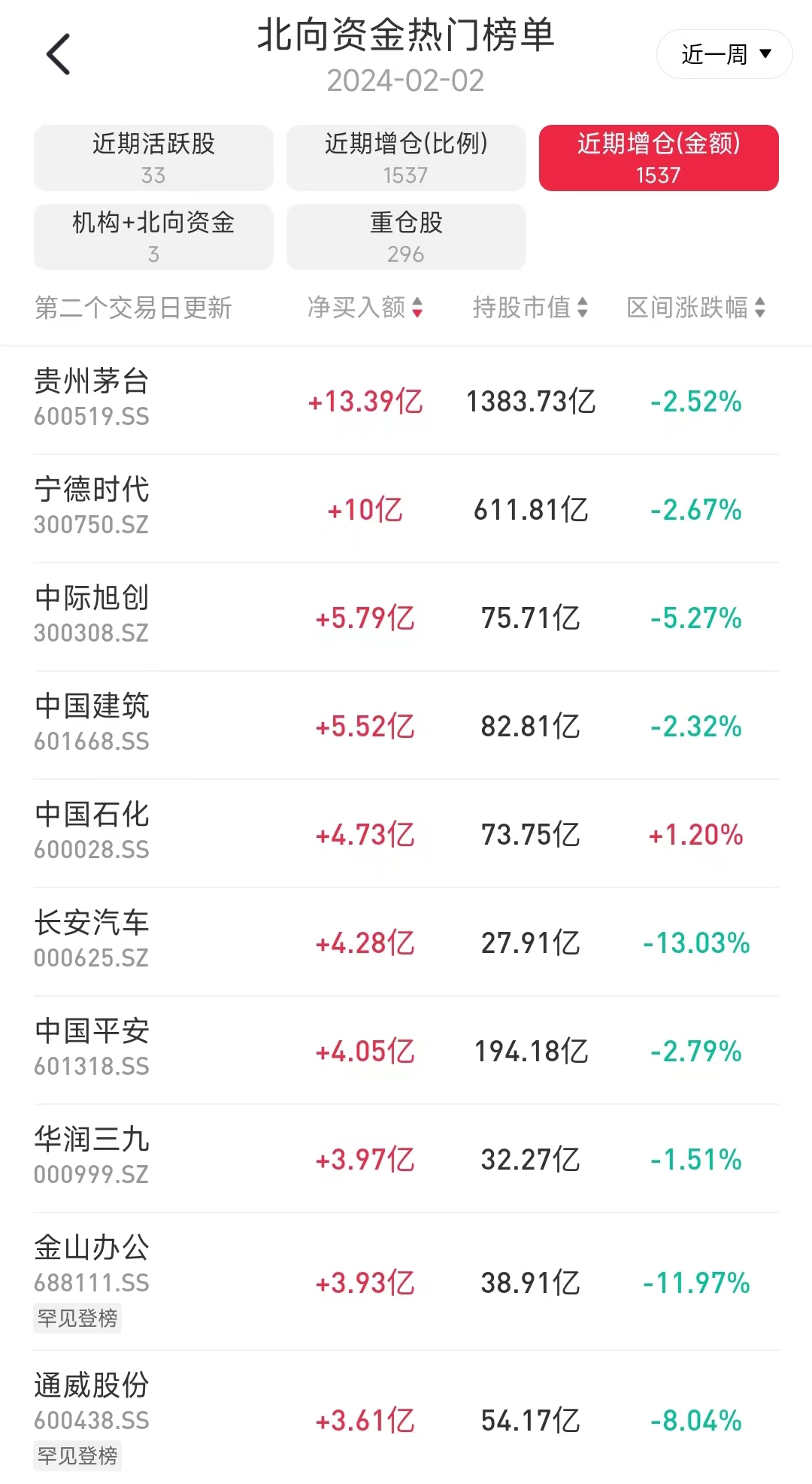Sort the list by 持股市值
This screenshot has width=812, height=1484.
click(x=530, y=308)
